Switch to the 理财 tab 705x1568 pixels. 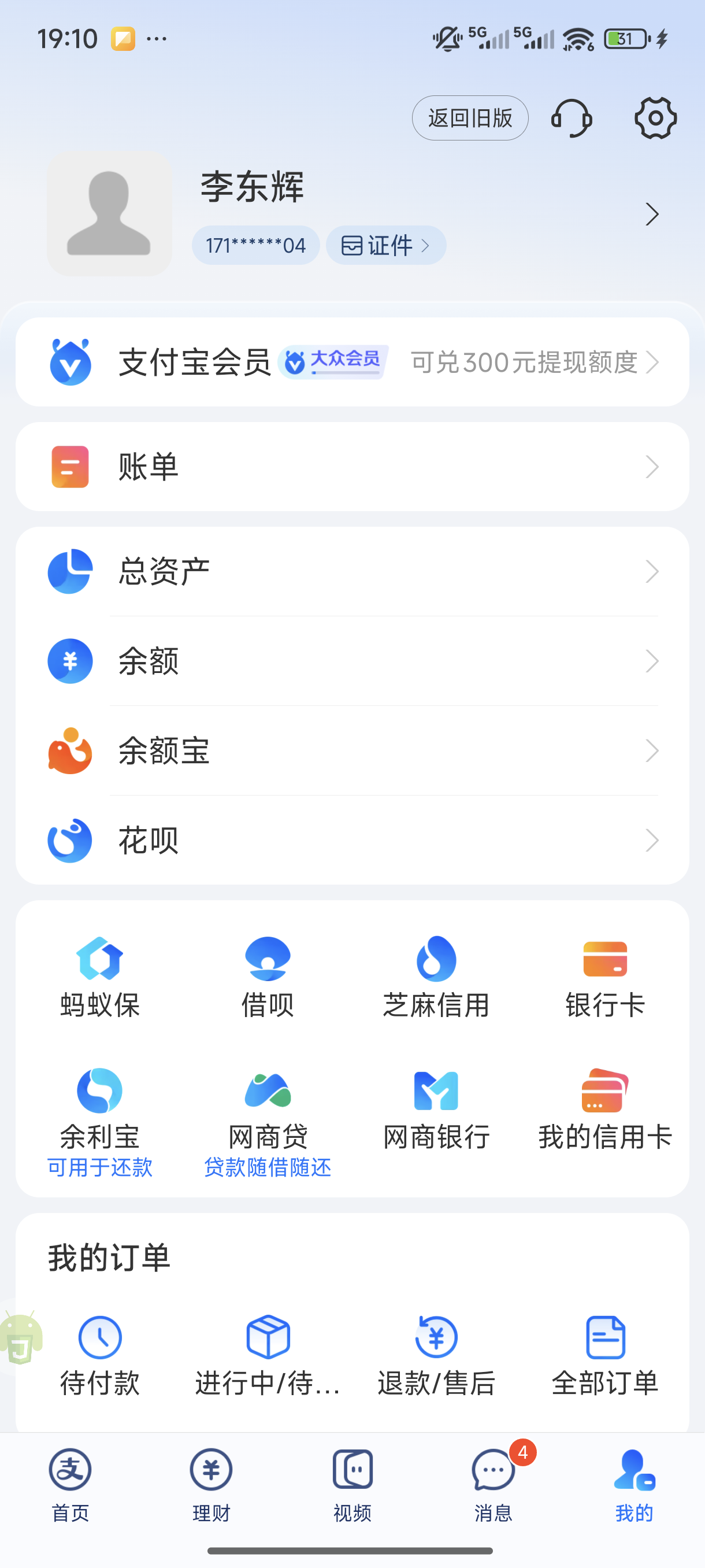coord(211,1484)
